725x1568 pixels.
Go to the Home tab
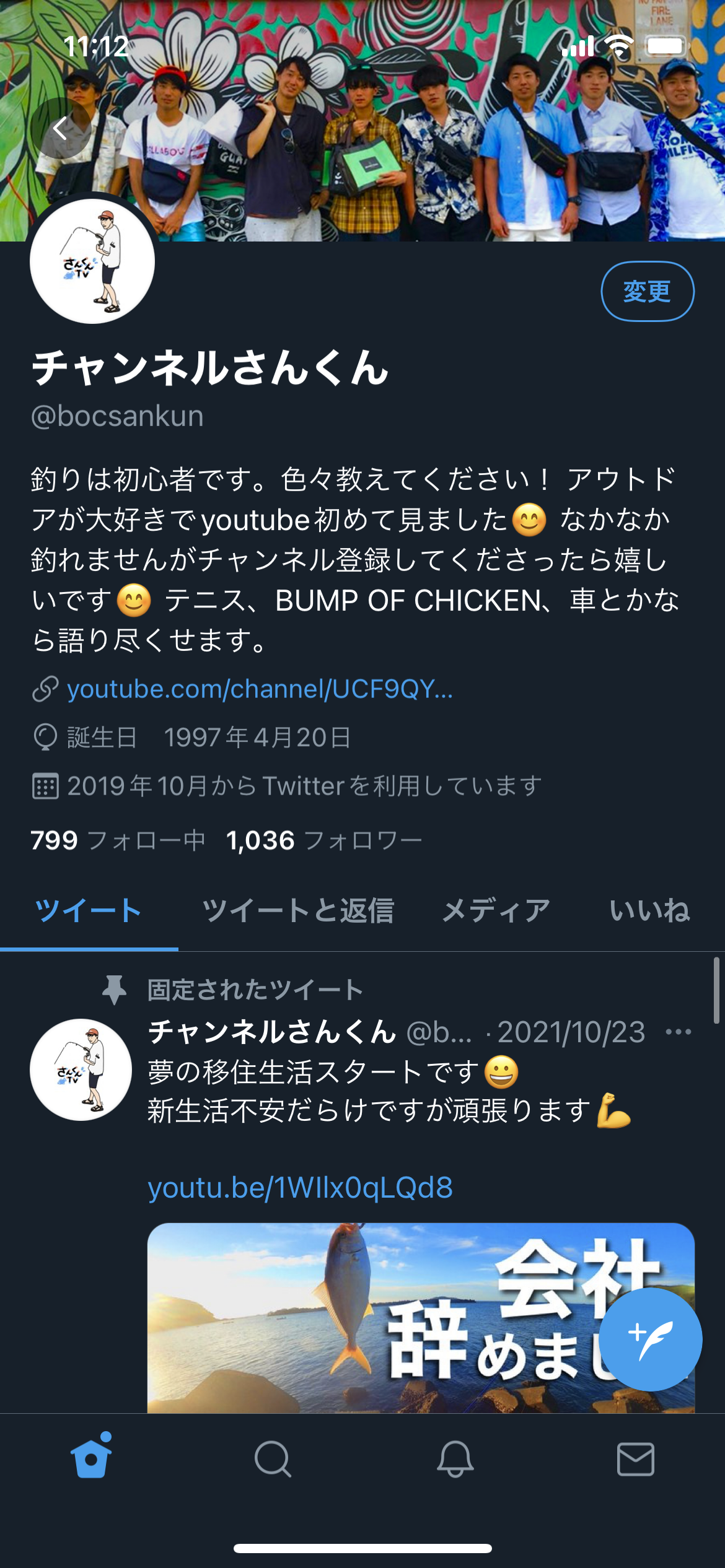click(x=91, y=1458)
